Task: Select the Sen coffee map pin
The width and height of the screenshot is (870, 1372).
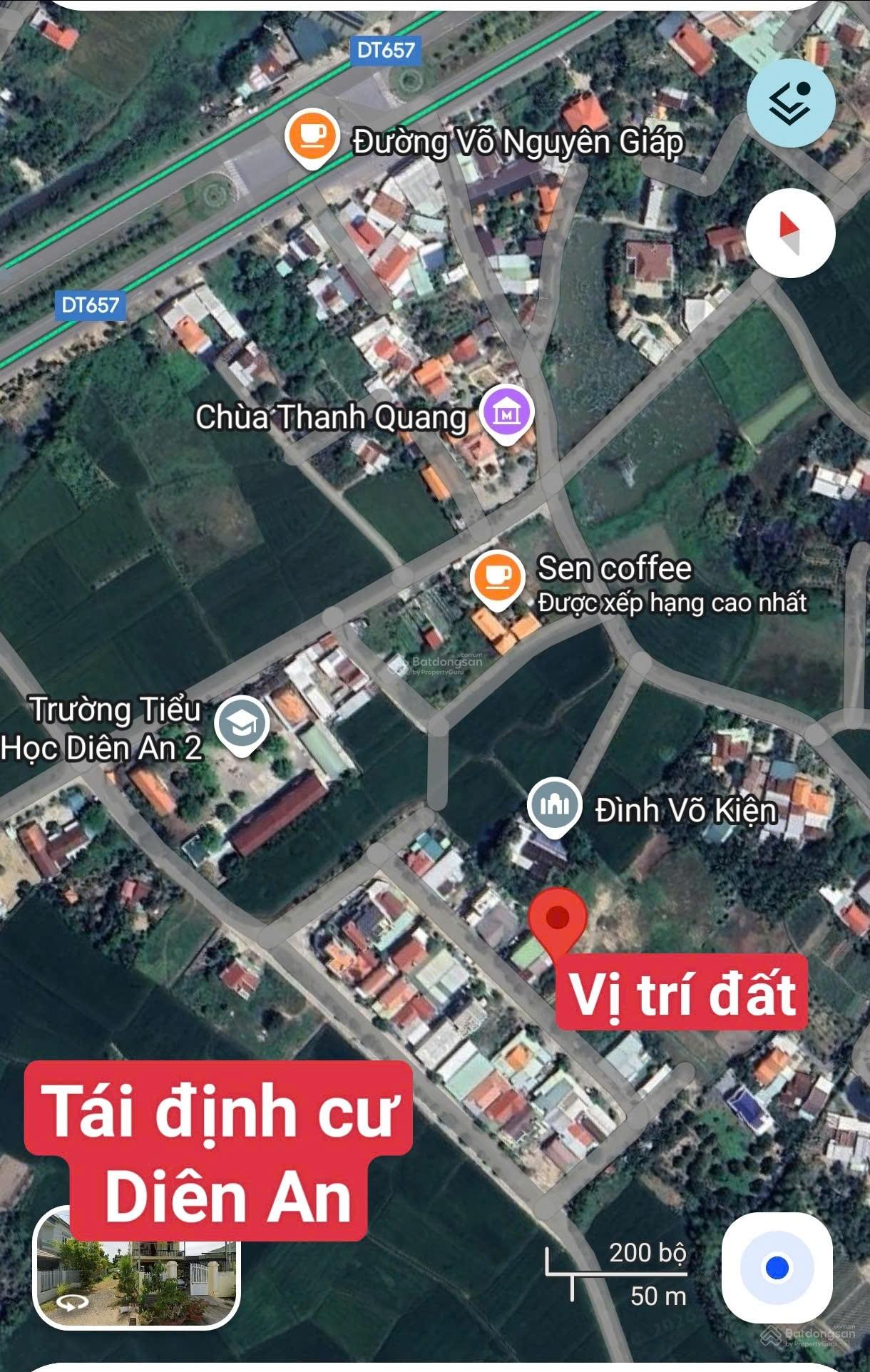Action: pos(497,577)
